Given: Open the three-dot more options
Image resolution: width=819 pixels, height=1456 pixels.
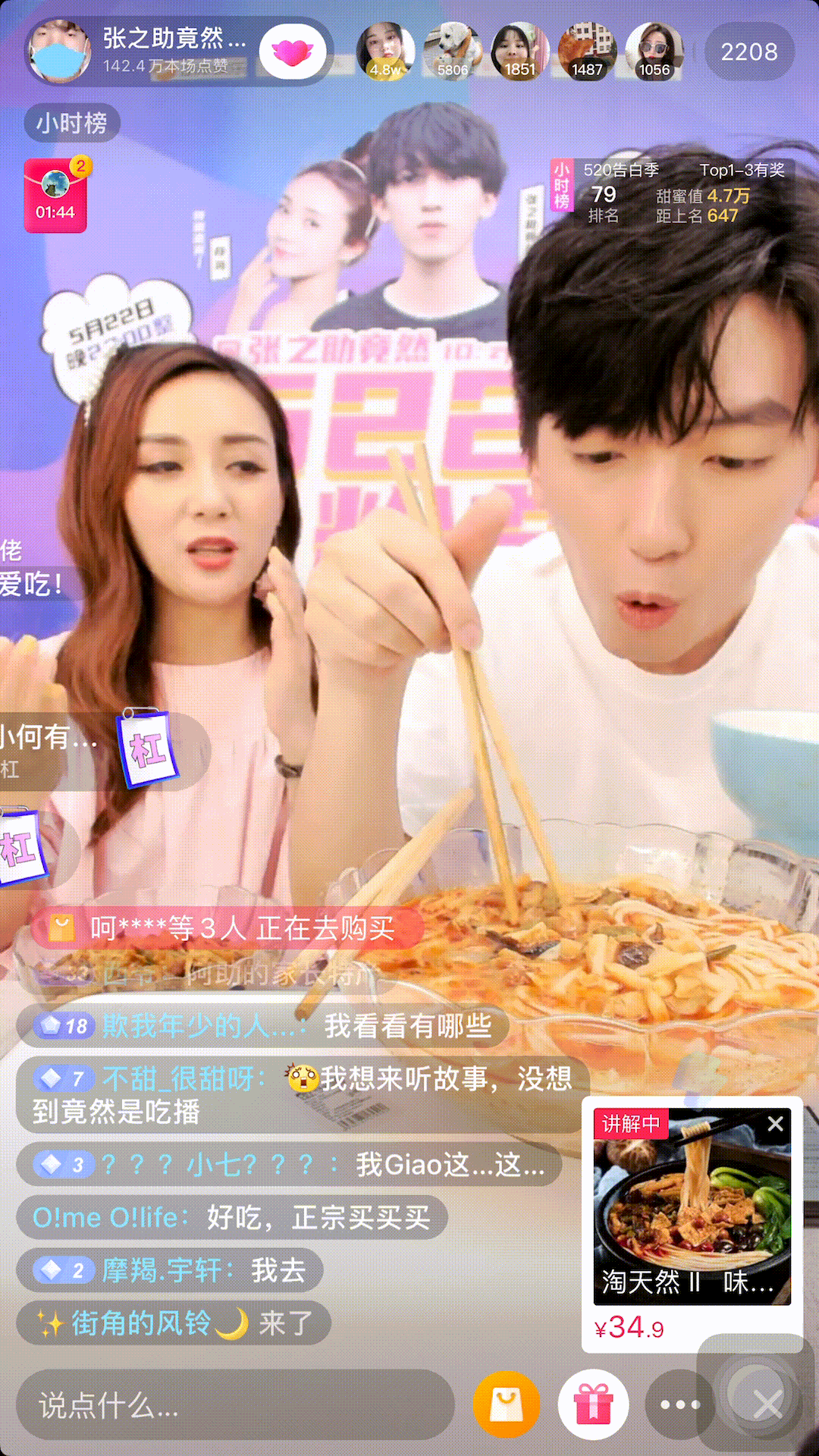Looking at the screenshot, I should (679, 1405).
